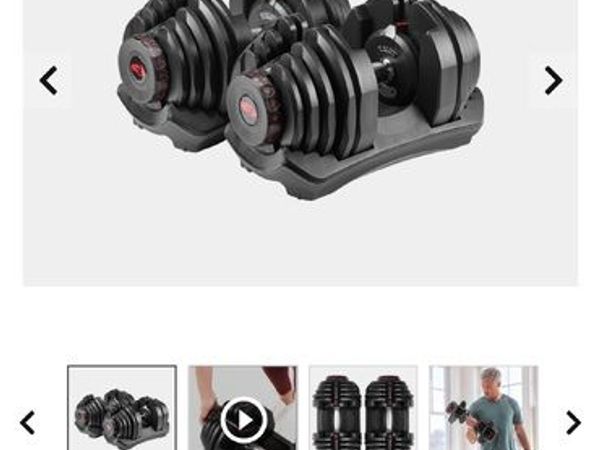The image size is (600, 450).
Task: Select the first dumbbell pair thumbnail
Action: [x=122, y=410]
